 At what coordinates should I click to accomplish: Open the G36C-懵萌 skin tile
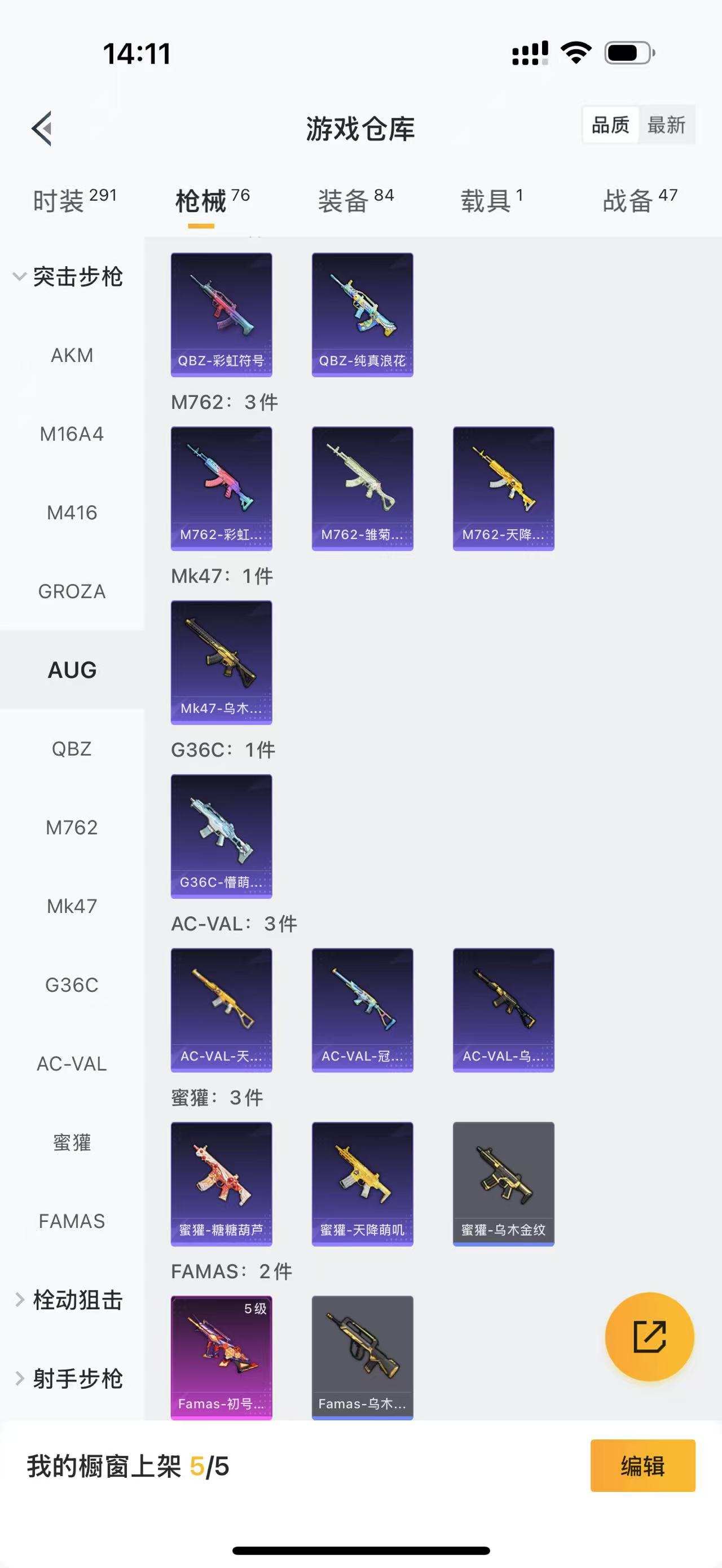(x=221, y=836)
